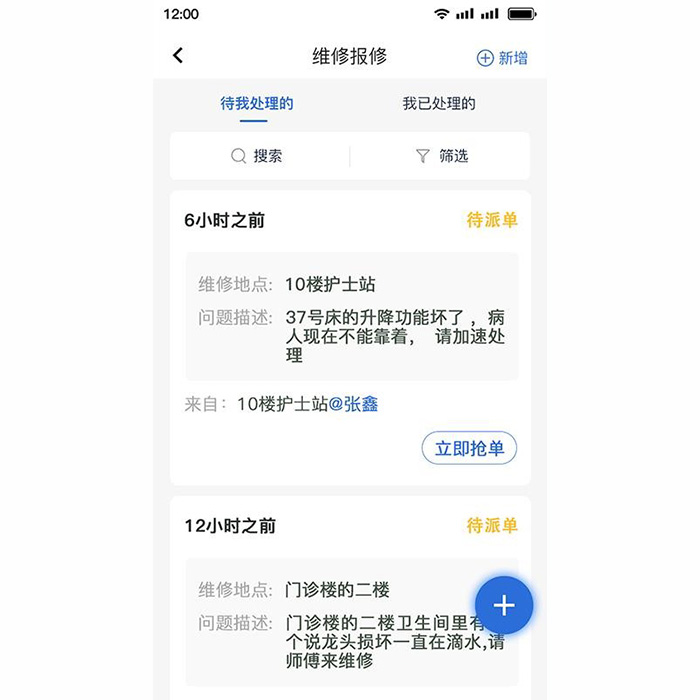Switch to the 我已处理的 tab

tap(438, 104)
